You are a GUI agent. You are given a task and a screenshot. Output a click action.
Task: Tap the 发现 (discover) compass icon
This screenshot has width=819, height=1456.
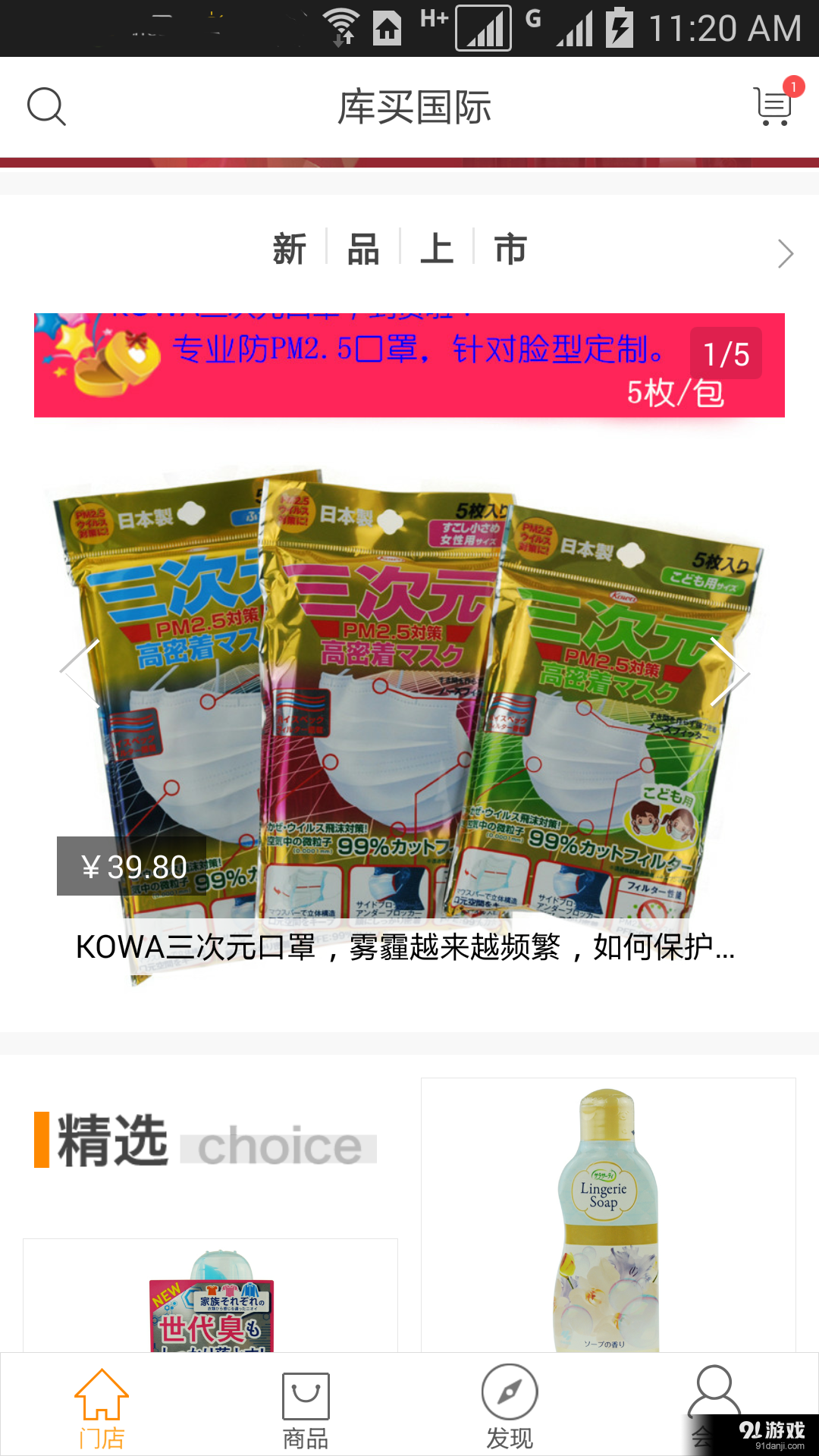point(509,1399)
